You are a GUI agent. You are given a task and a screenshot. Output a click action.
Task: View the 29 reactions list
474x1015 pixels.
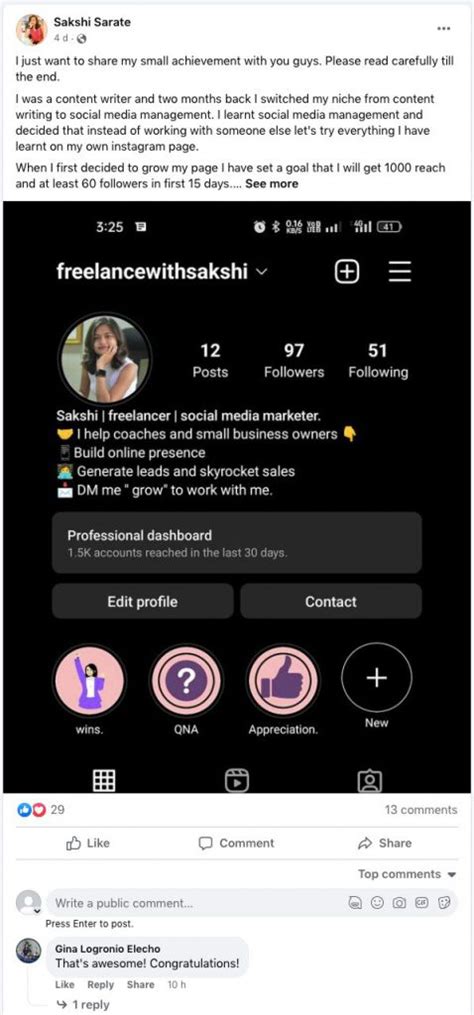(x=41, y=810)
